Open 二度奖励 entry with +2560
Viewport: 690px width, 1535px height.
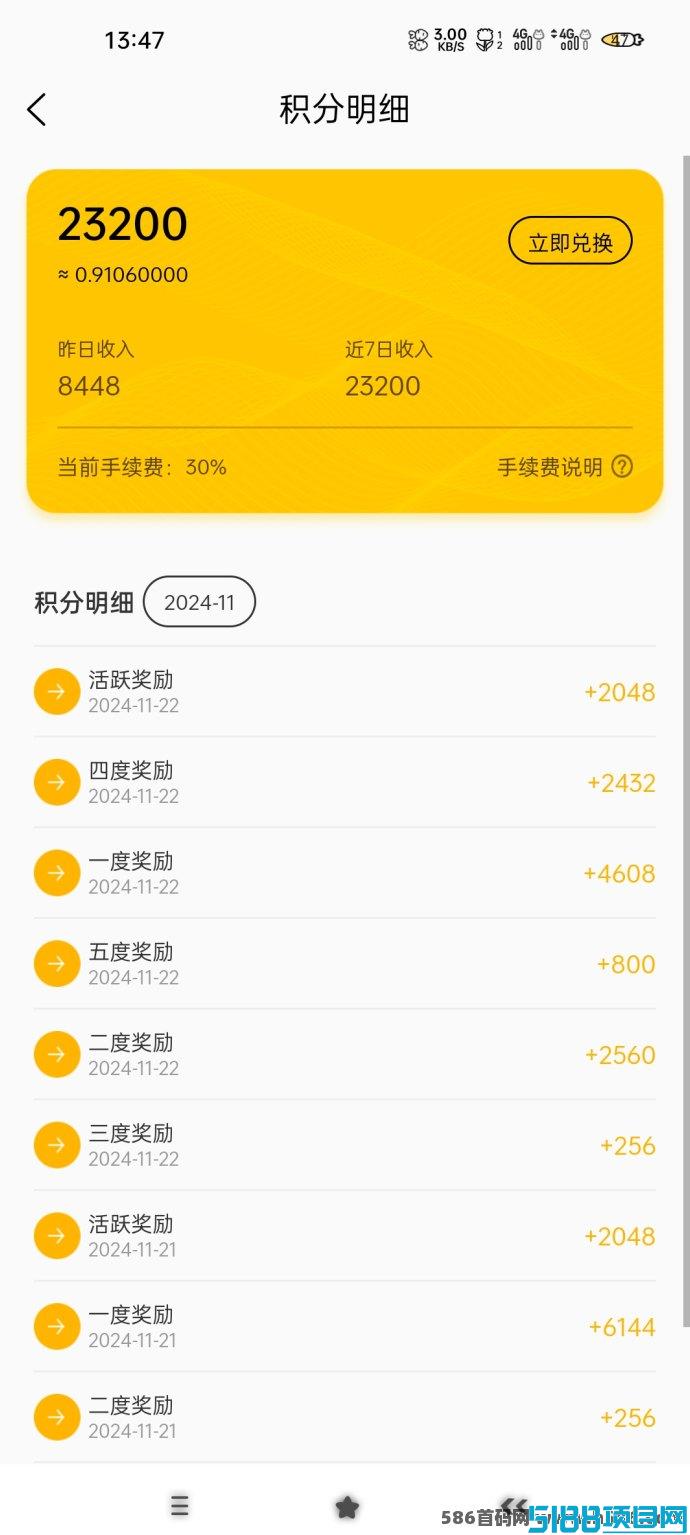[x=345, y=1055]
